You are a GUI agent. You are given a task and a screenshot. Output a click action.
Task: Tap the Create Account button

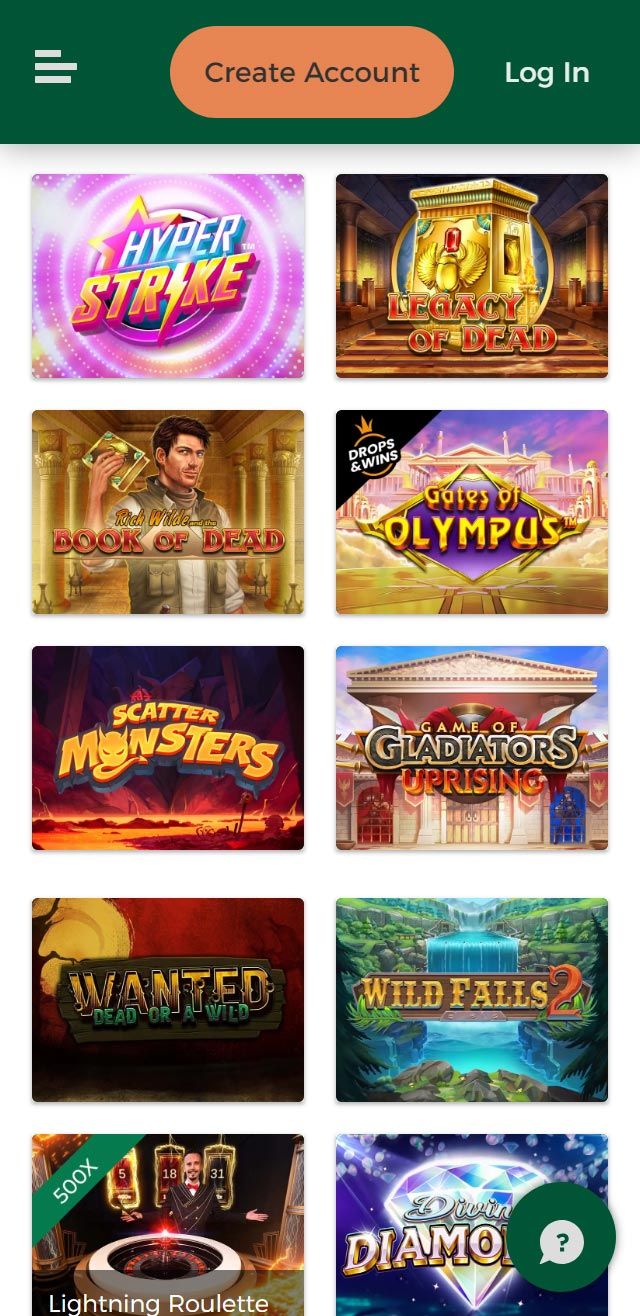click(x=312, y=72)
